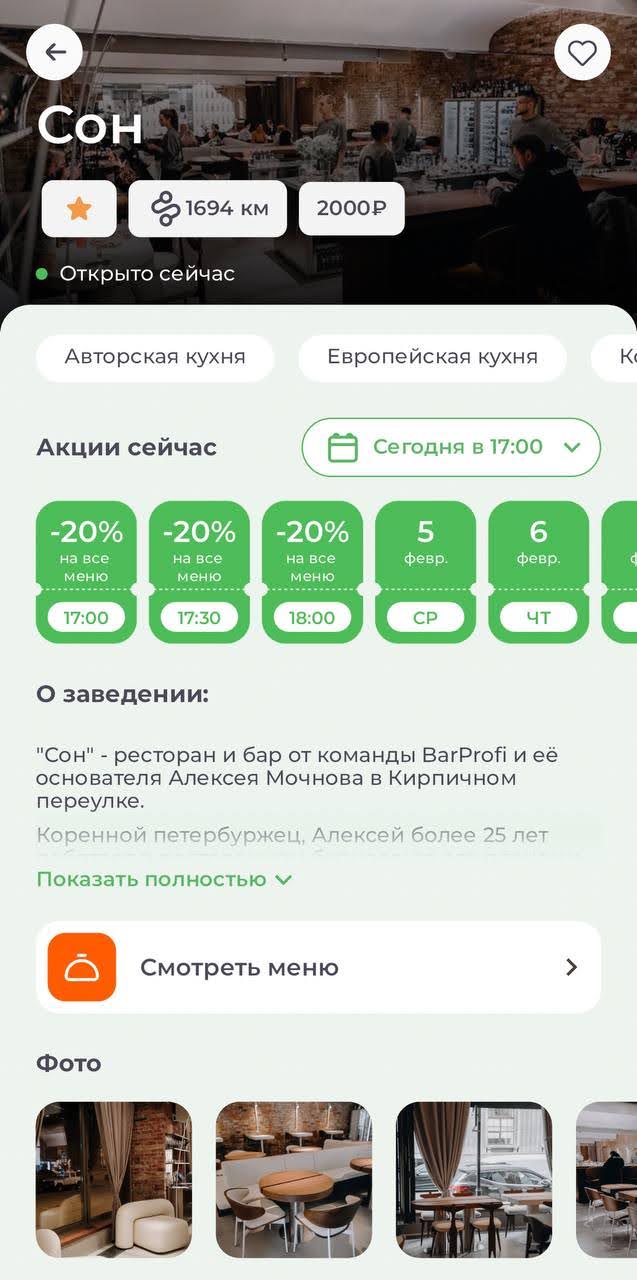Open Смотреть меню
Viewport: 637px width, 1280px height.
[x=318, y=967]
